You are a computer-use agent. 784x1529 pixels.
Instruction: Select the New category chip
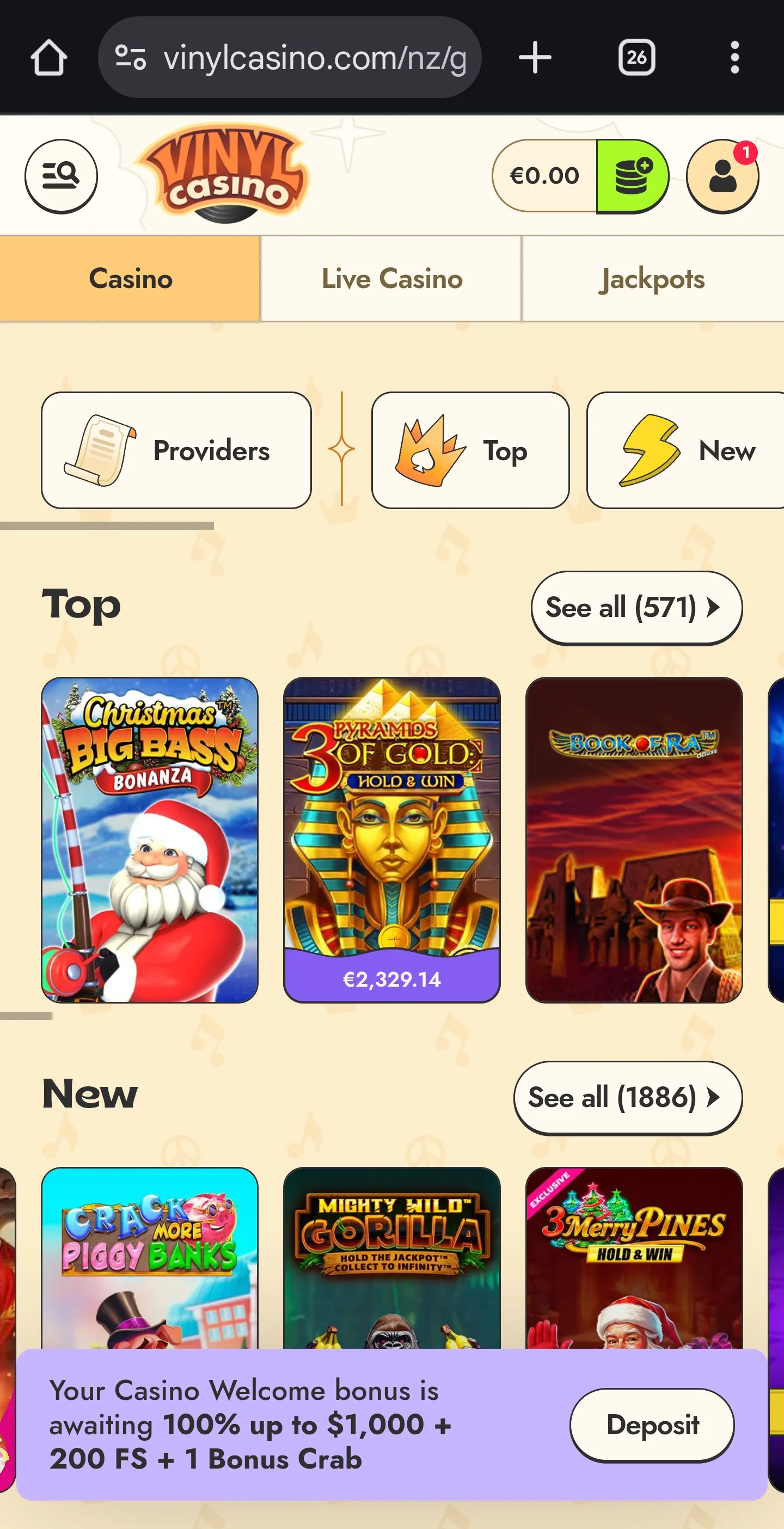tap(685, 450)
